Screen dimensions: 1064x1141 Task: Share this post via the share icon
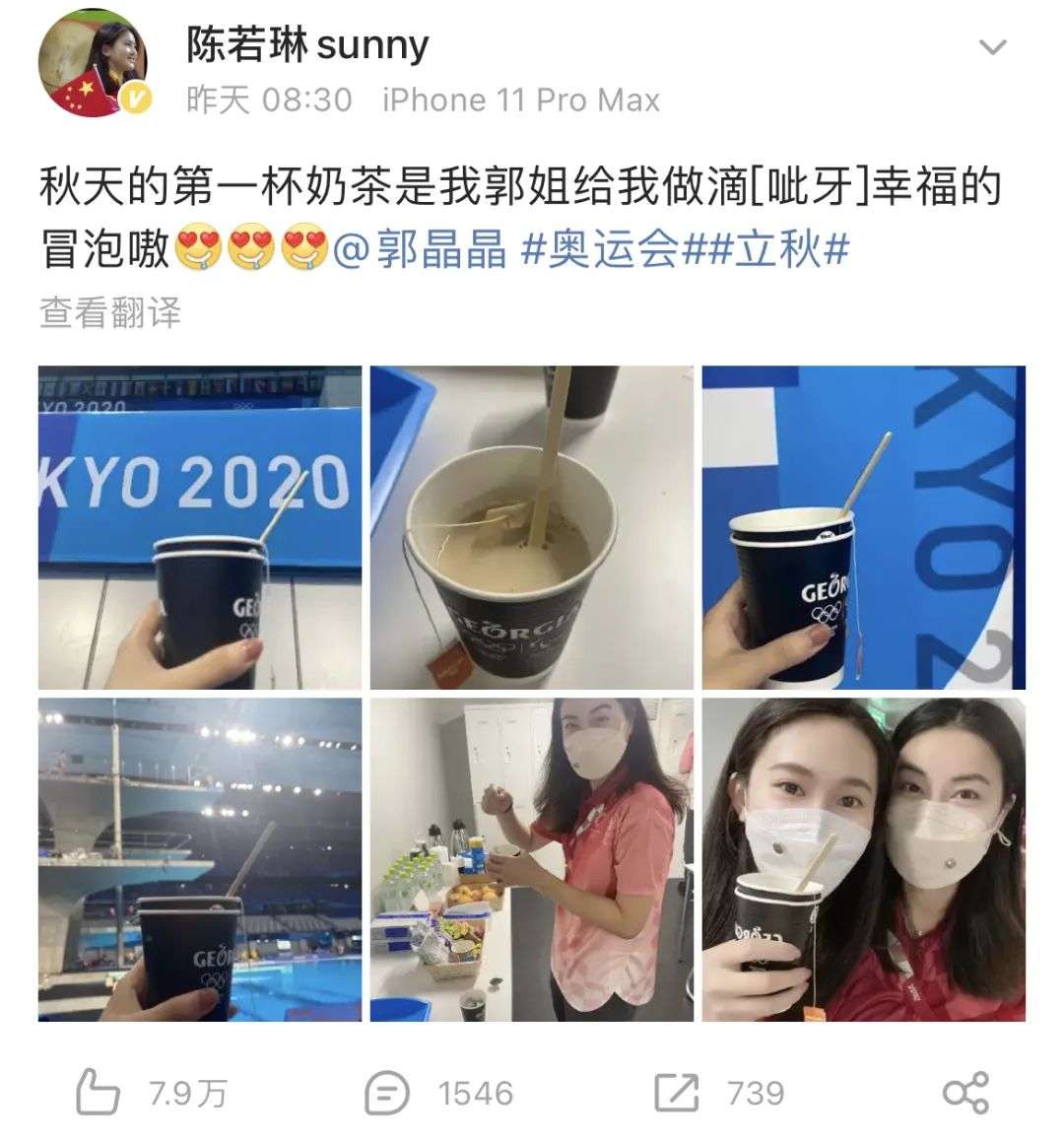964,1092
